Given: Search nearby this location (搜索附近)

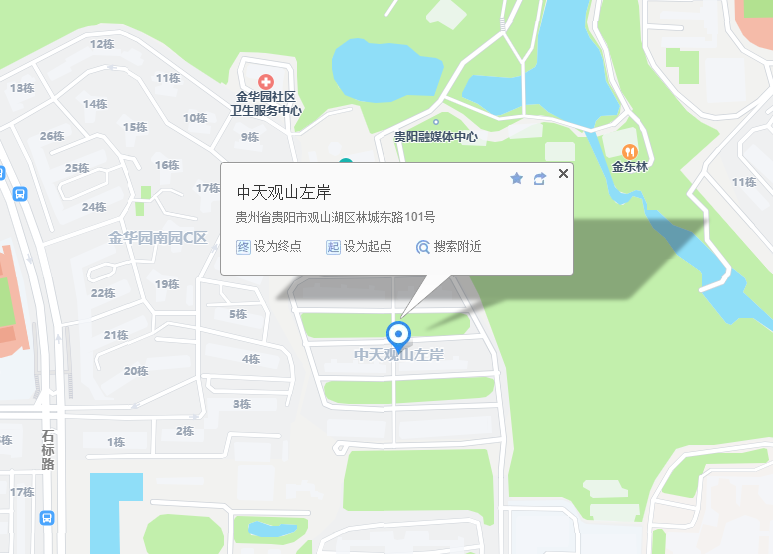Looking at the screenshot, I should (x=449, y=246).
